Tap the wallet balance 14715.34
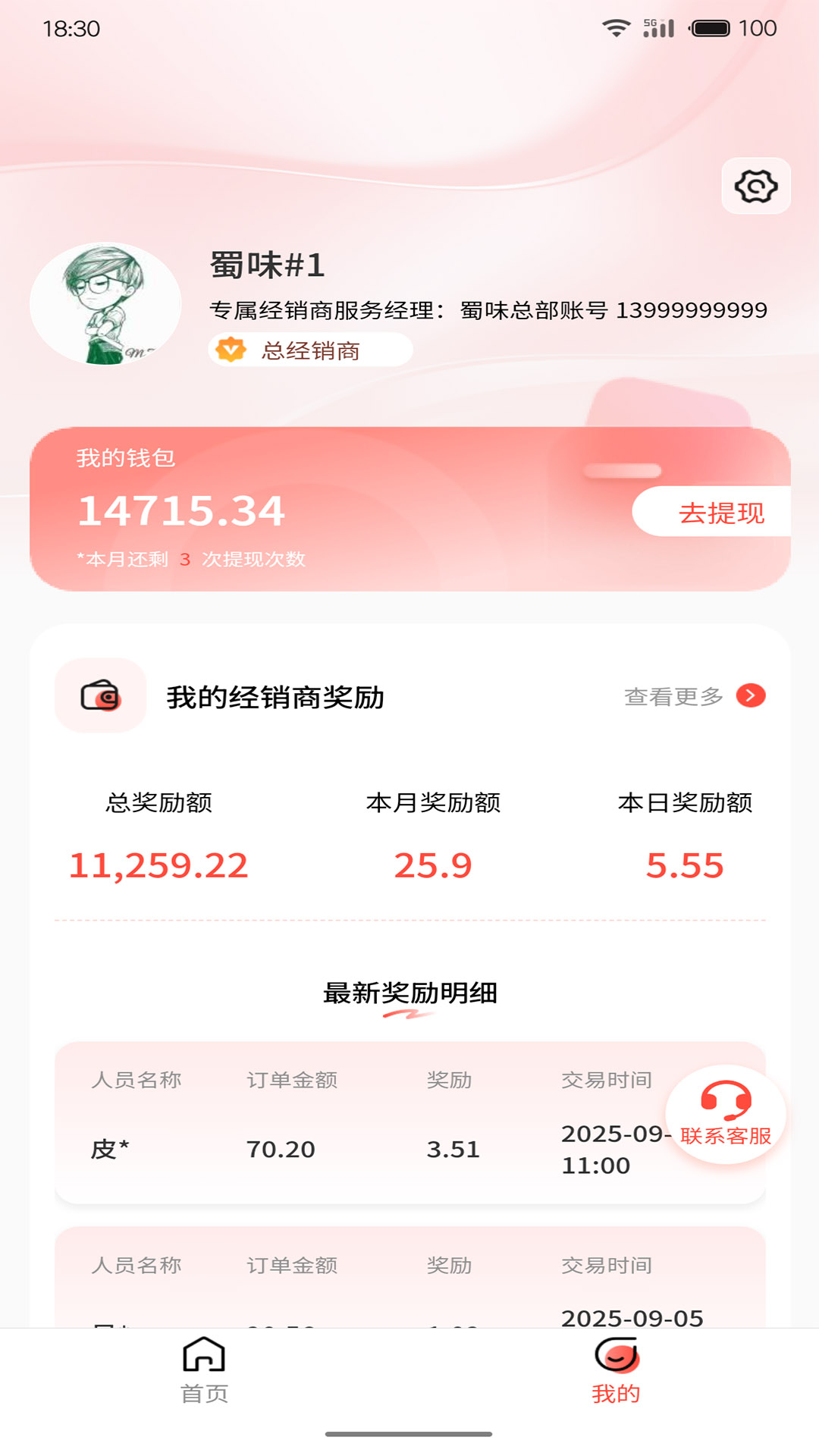The image size is (819, 1456). [180, 512]
